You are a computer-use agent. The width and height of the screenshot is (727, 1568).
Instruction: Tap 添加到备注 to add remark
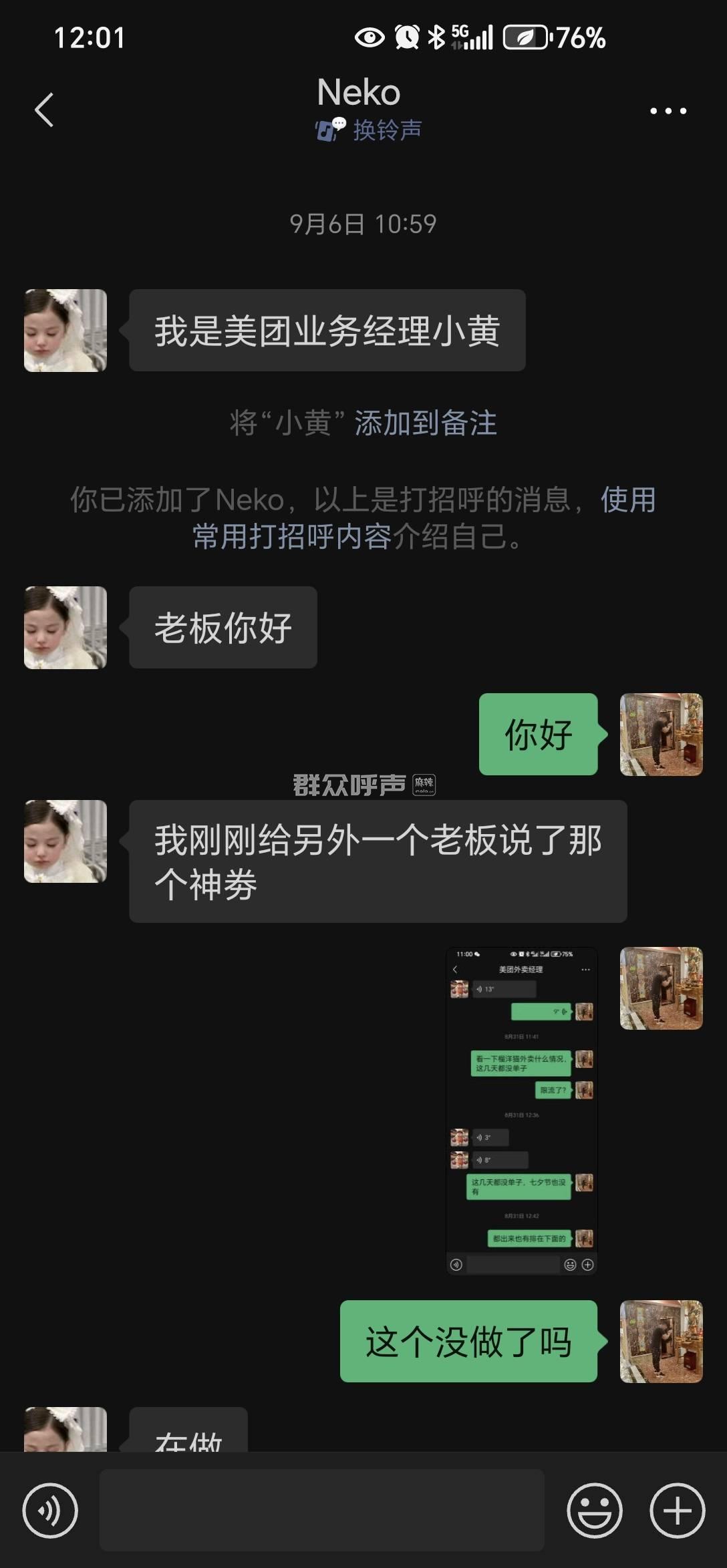coord(426,423)
